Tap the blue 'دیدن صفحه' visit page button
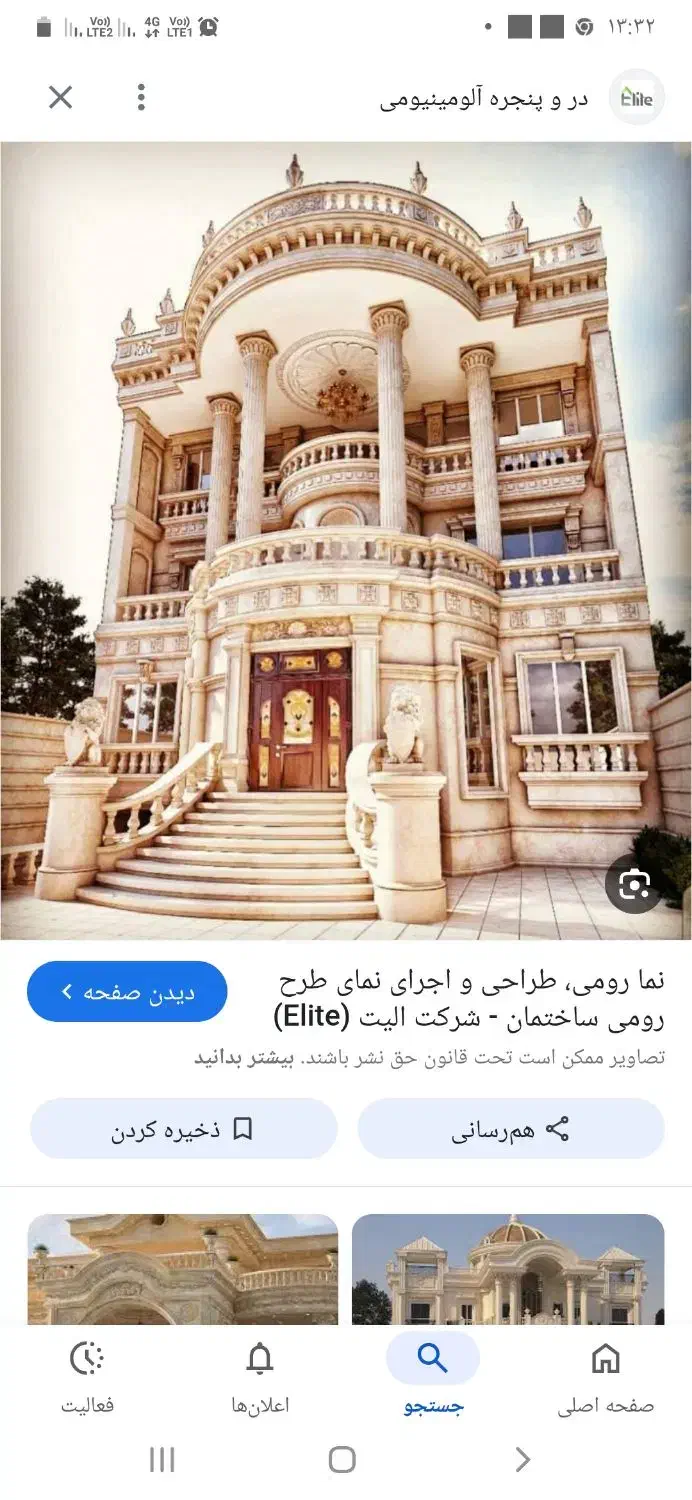Viewport: 692px width, 1500px height. tap(127, 992)
